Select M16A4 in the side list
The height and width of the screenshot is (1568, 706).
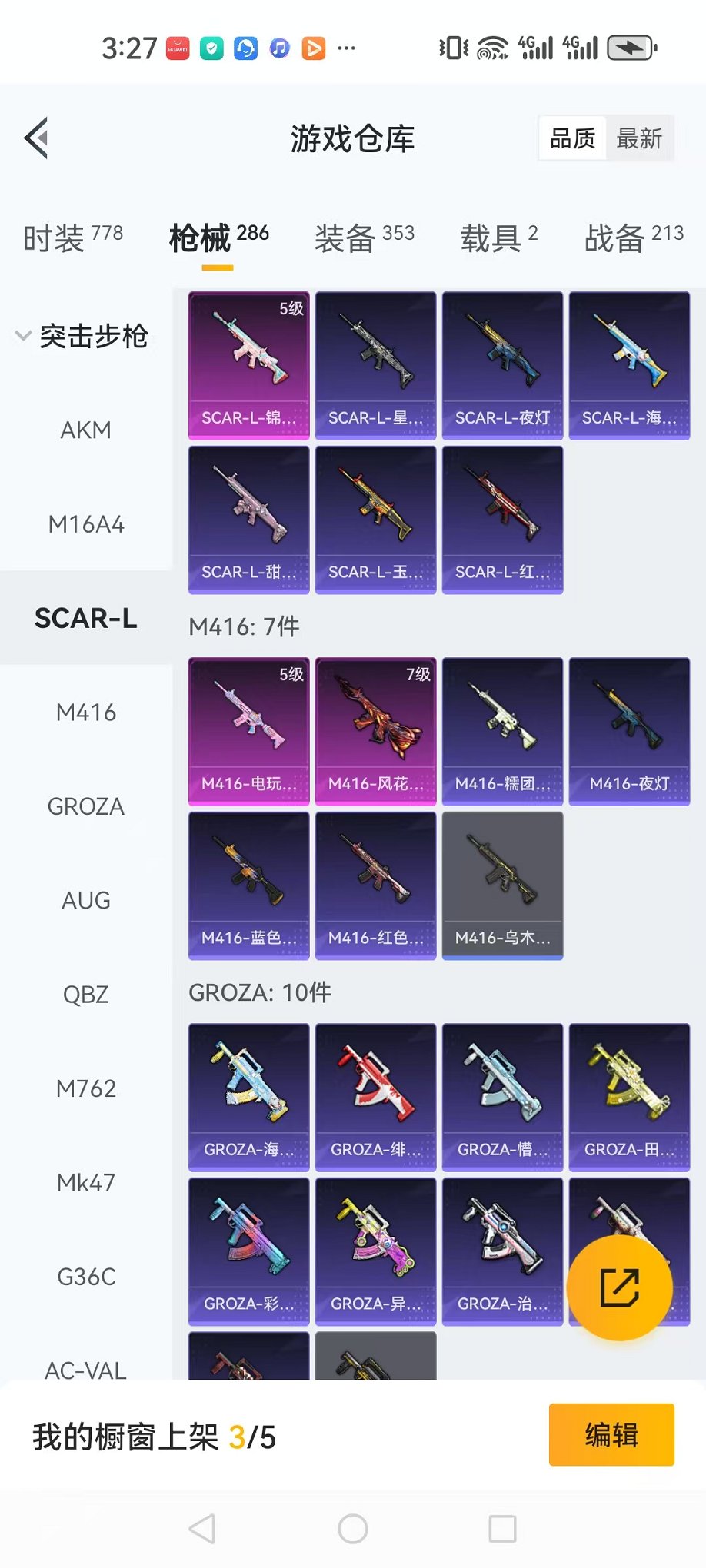85,524
